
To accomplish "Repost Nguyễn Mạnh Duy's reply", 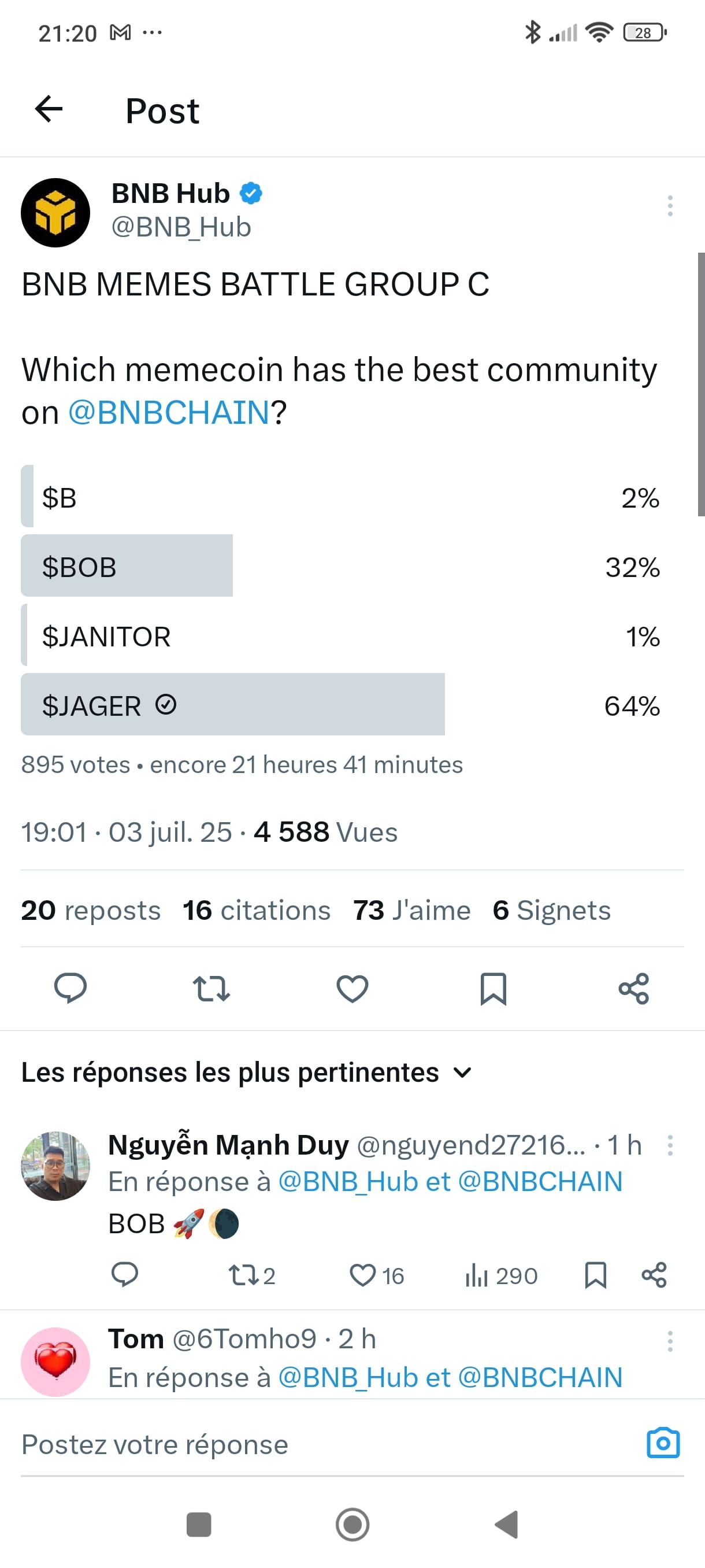I will click(251, 1275).
